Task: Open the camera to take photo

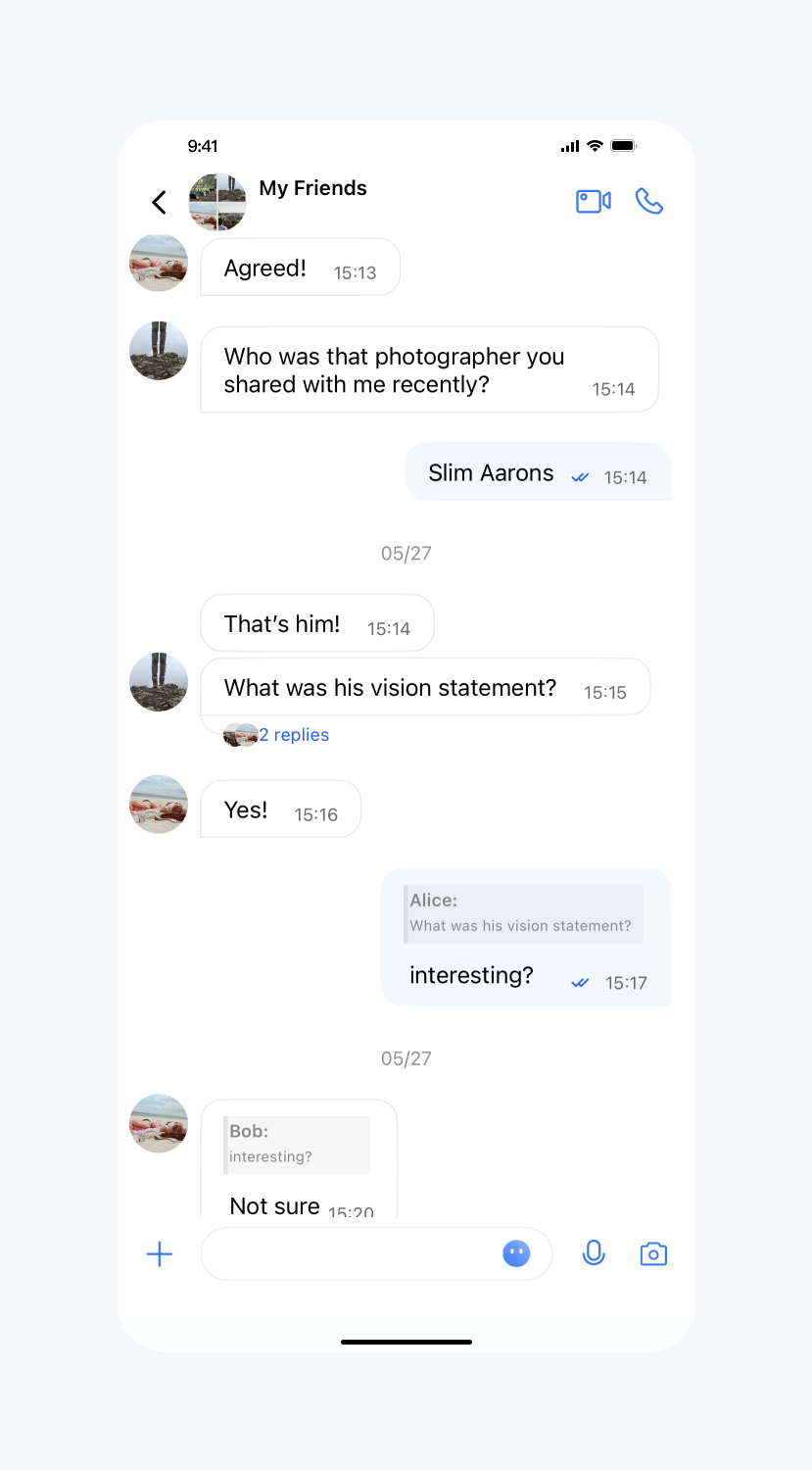Action: (x=653, y=1254)
